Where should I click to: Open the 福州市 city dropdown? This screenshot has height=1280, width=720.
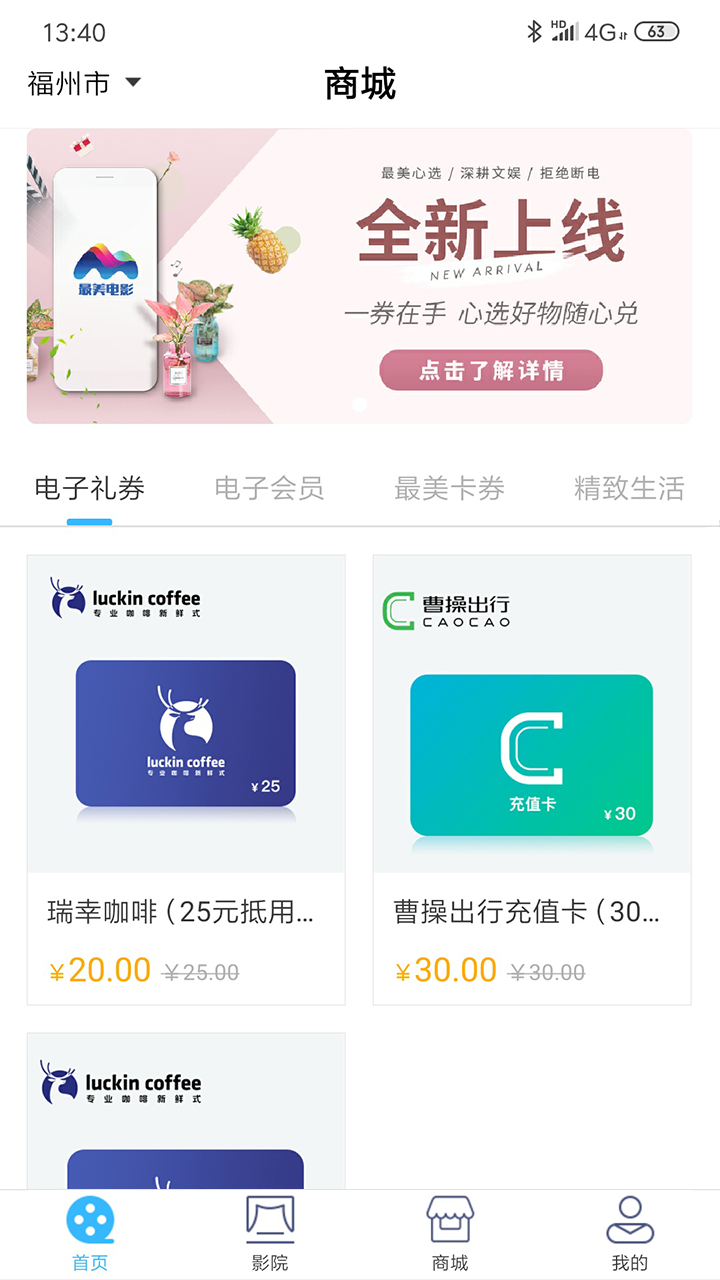pos(84,84)
